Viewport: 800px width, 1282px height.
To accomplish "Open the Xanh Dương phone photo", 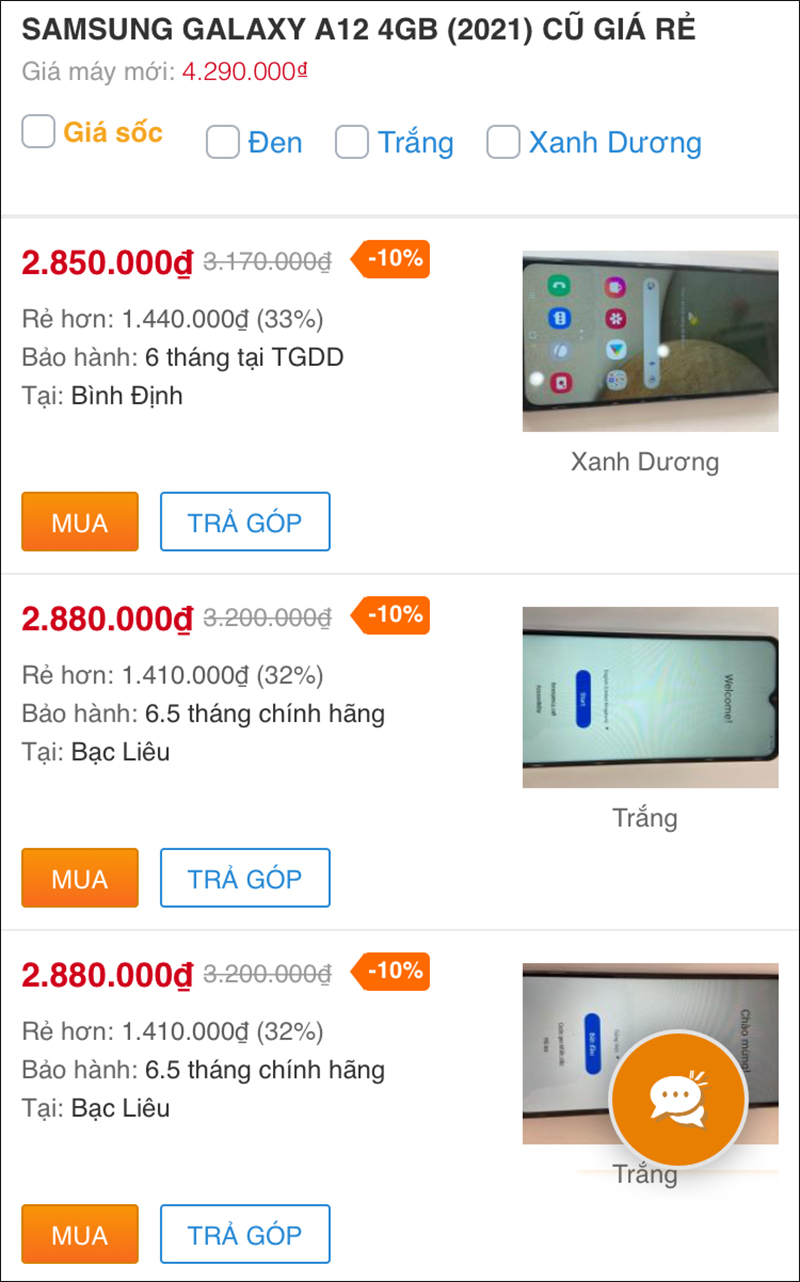I will click(x=650, y=341).
